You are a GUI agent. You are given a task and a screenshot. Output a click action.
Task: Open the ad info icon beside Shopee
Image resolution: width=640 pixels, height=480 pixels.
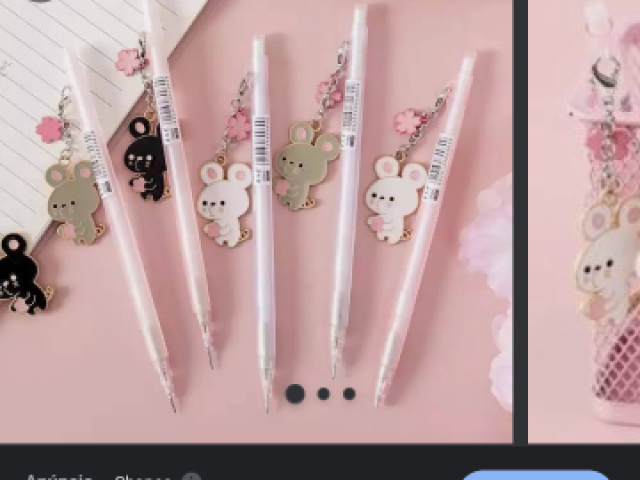192,478
